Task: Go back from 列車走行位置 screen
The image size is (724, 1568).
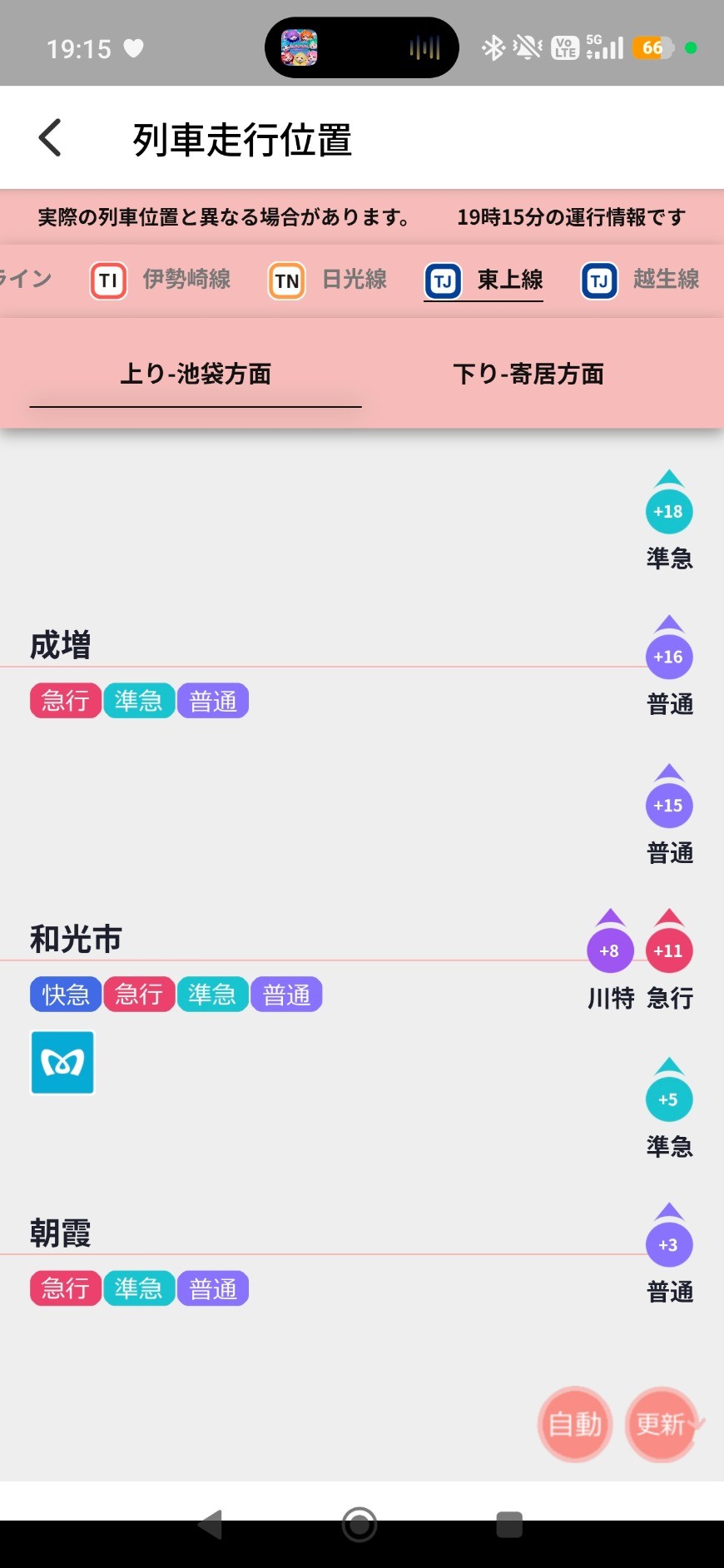Action: point(51,138)
